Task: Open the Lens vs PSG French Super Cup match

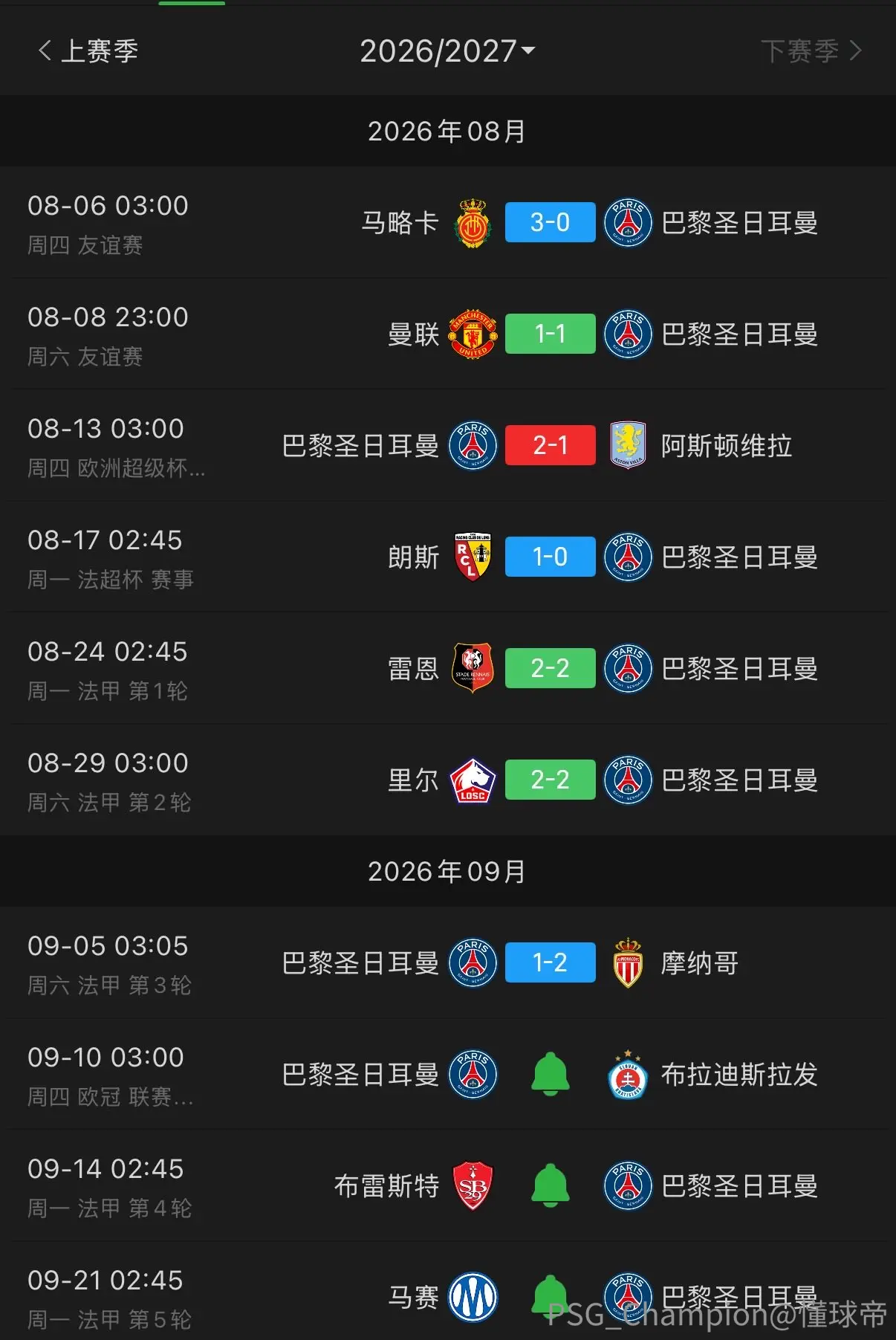Action: 448,557
